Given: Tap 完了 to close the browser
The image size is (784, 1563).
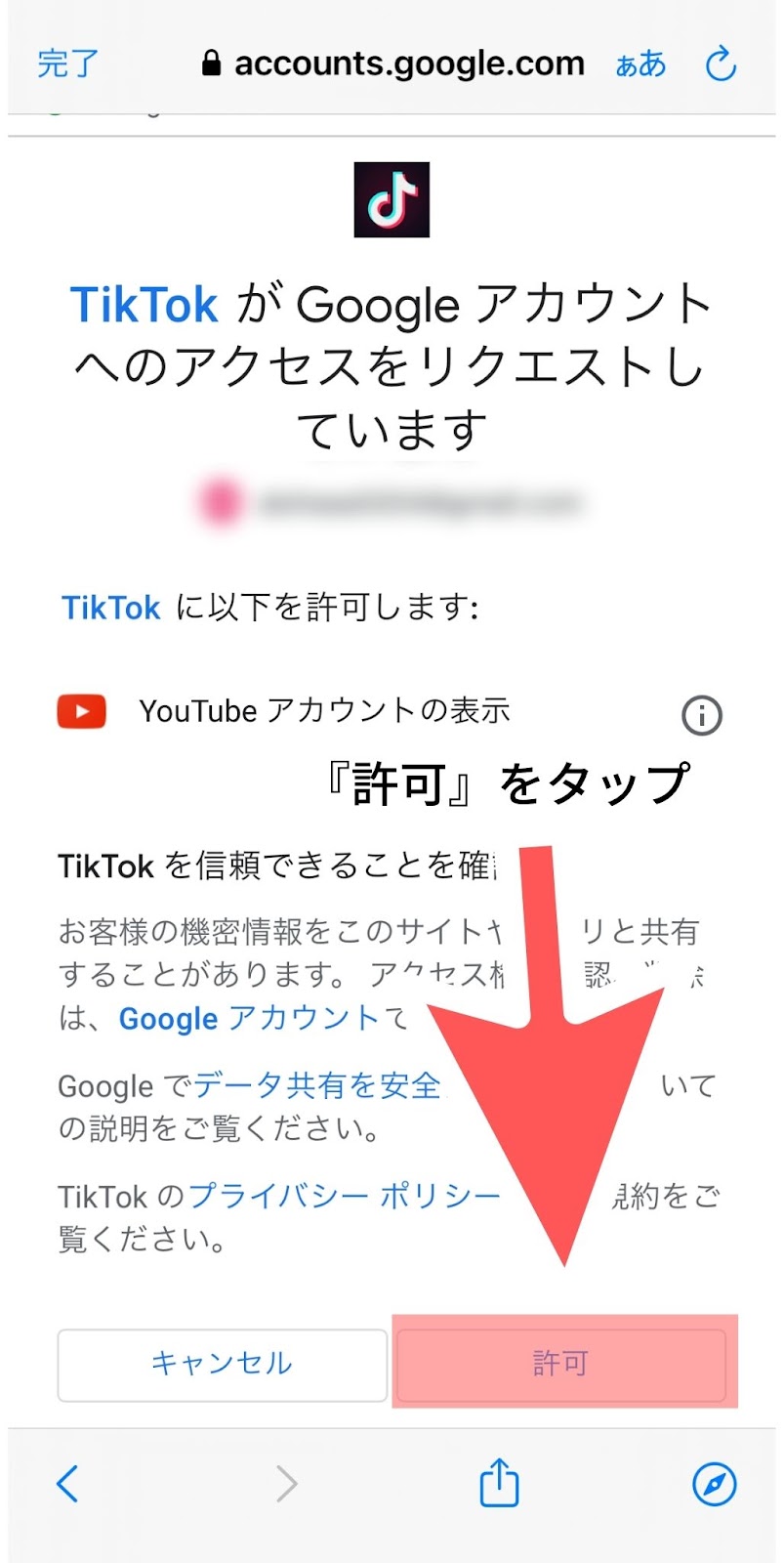Looking at the screenshot, I should (67, 64).
